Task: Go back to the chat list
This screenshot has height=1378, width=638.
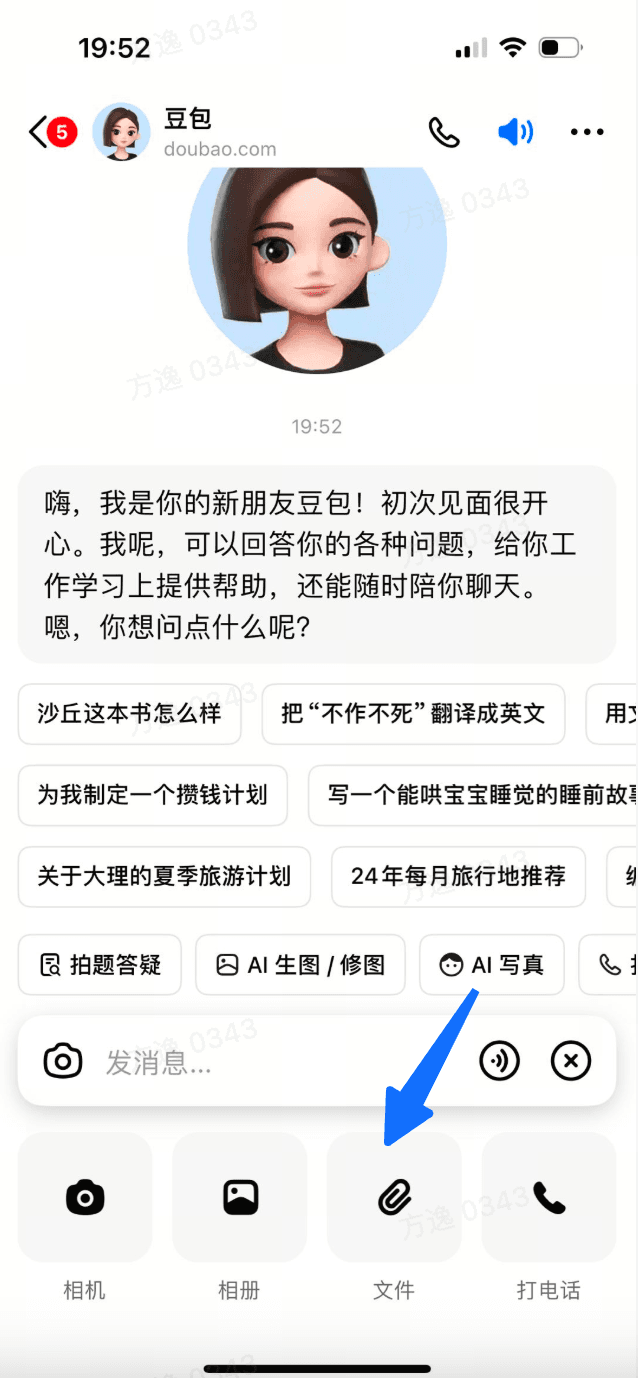Action: pos(38,132)
